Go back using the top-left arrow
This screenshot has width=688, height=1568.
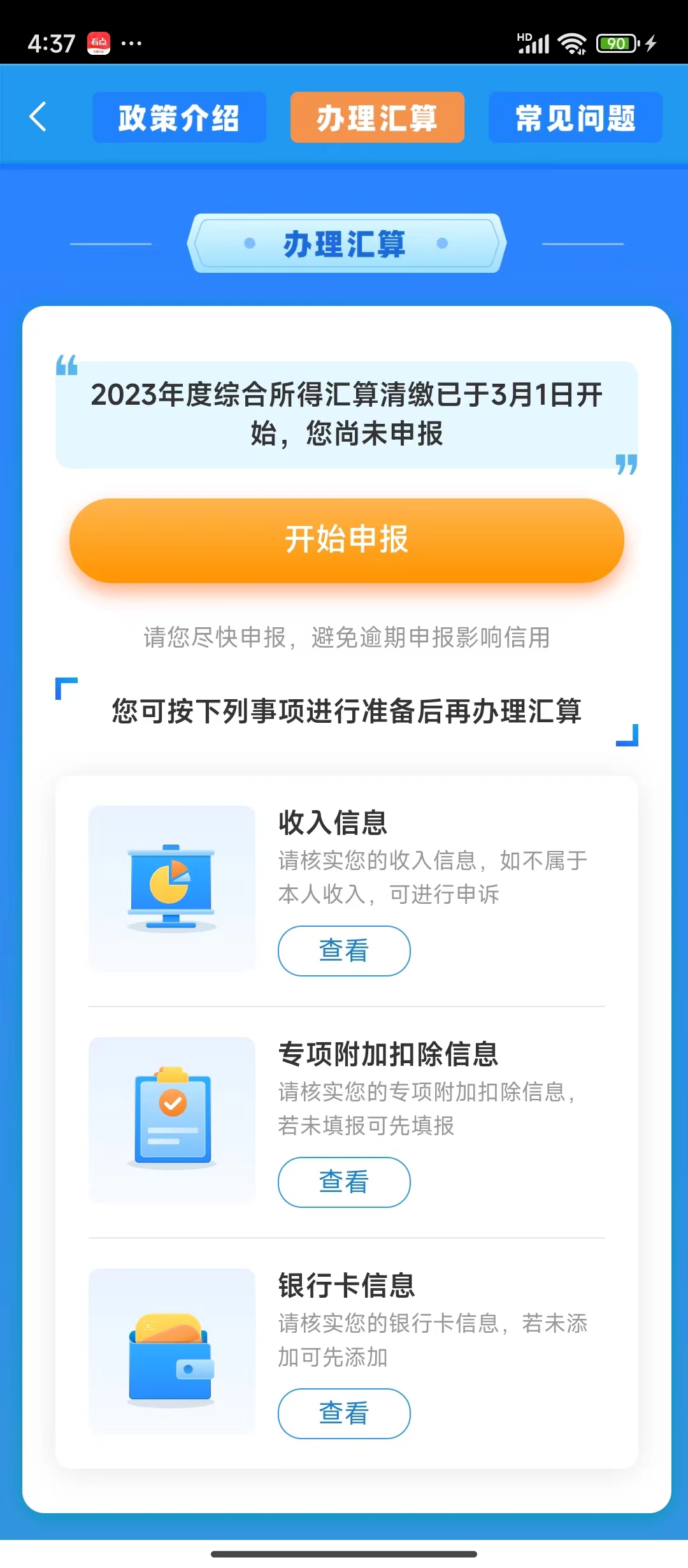tap(38, 117)
